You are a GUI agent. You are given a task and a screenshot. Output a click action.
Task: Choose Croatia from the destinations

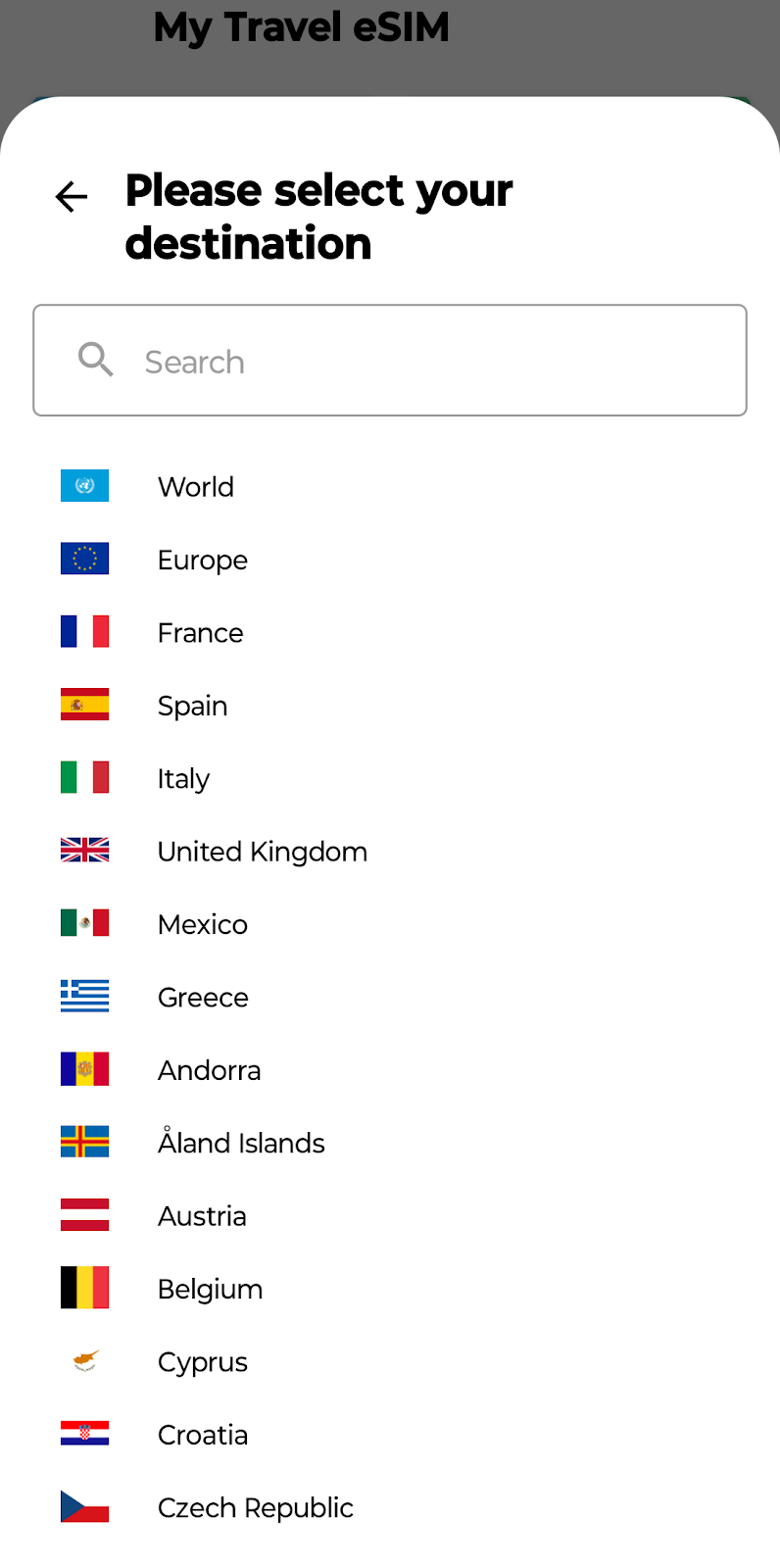pyautogui.click(x=390, y=1435)
